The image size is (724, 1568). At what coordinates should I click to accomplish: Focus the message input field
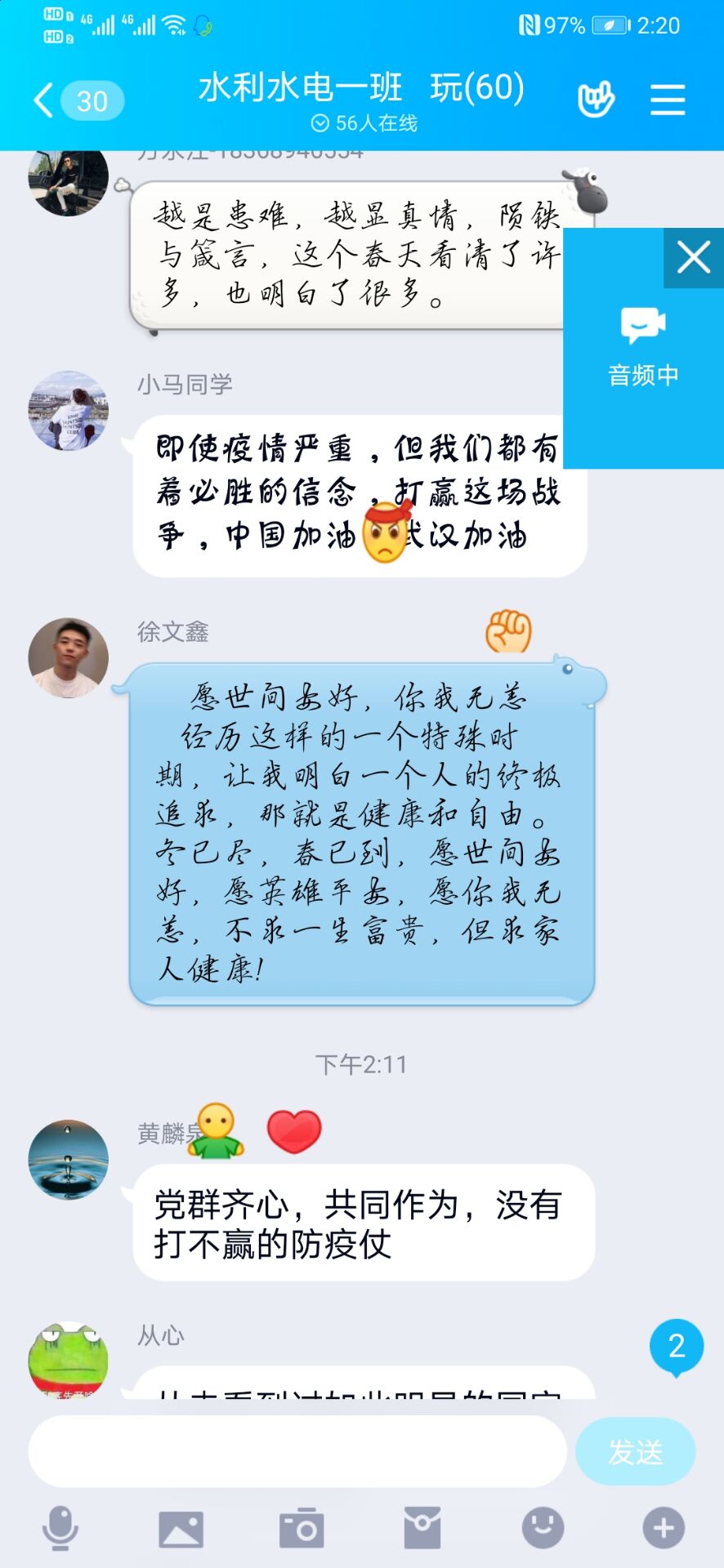pyautogui.click(x=297, y=1451)
